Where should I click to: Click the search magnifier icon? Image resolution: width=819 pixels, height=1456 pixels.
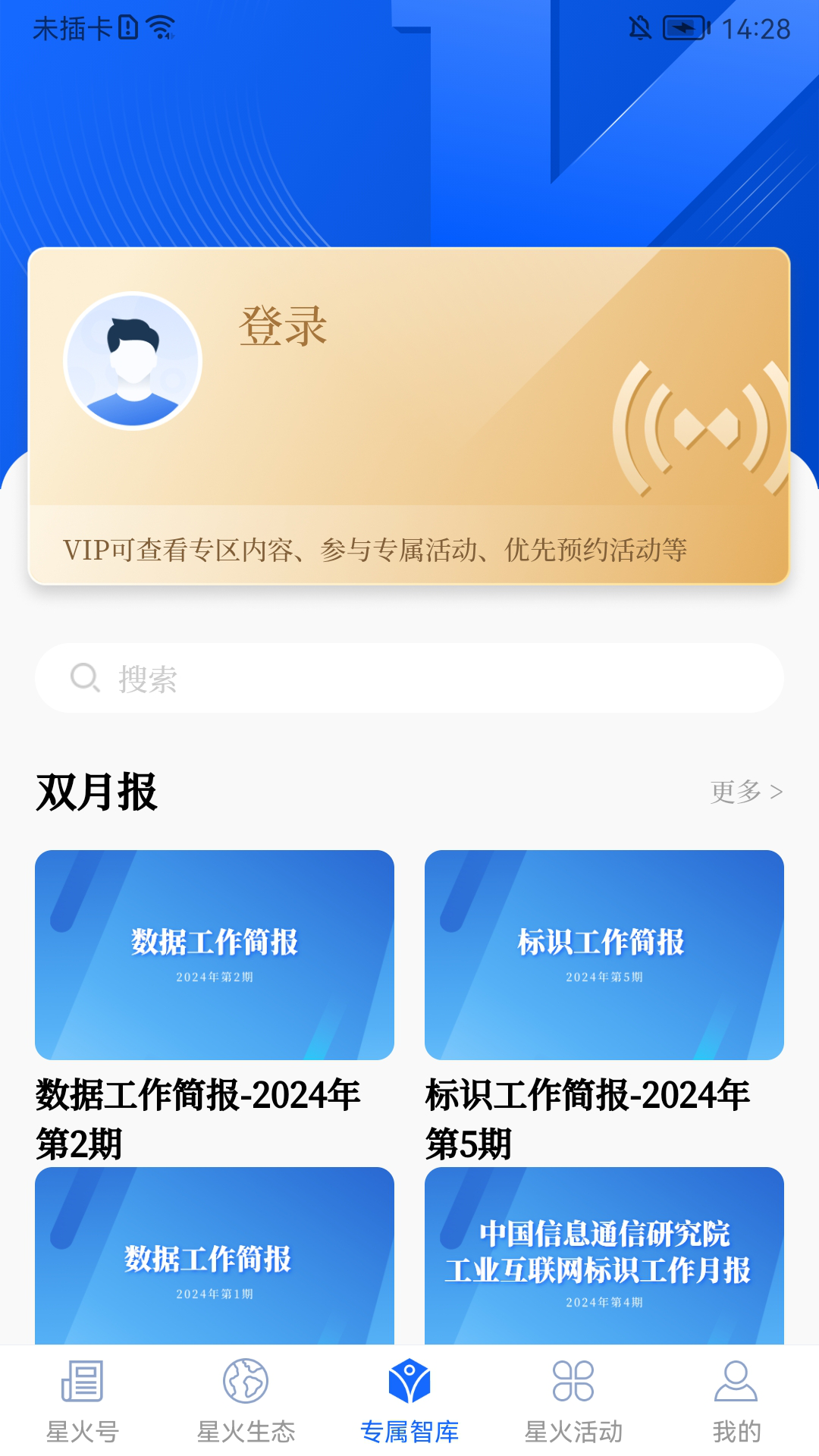(x=85, y=677)
